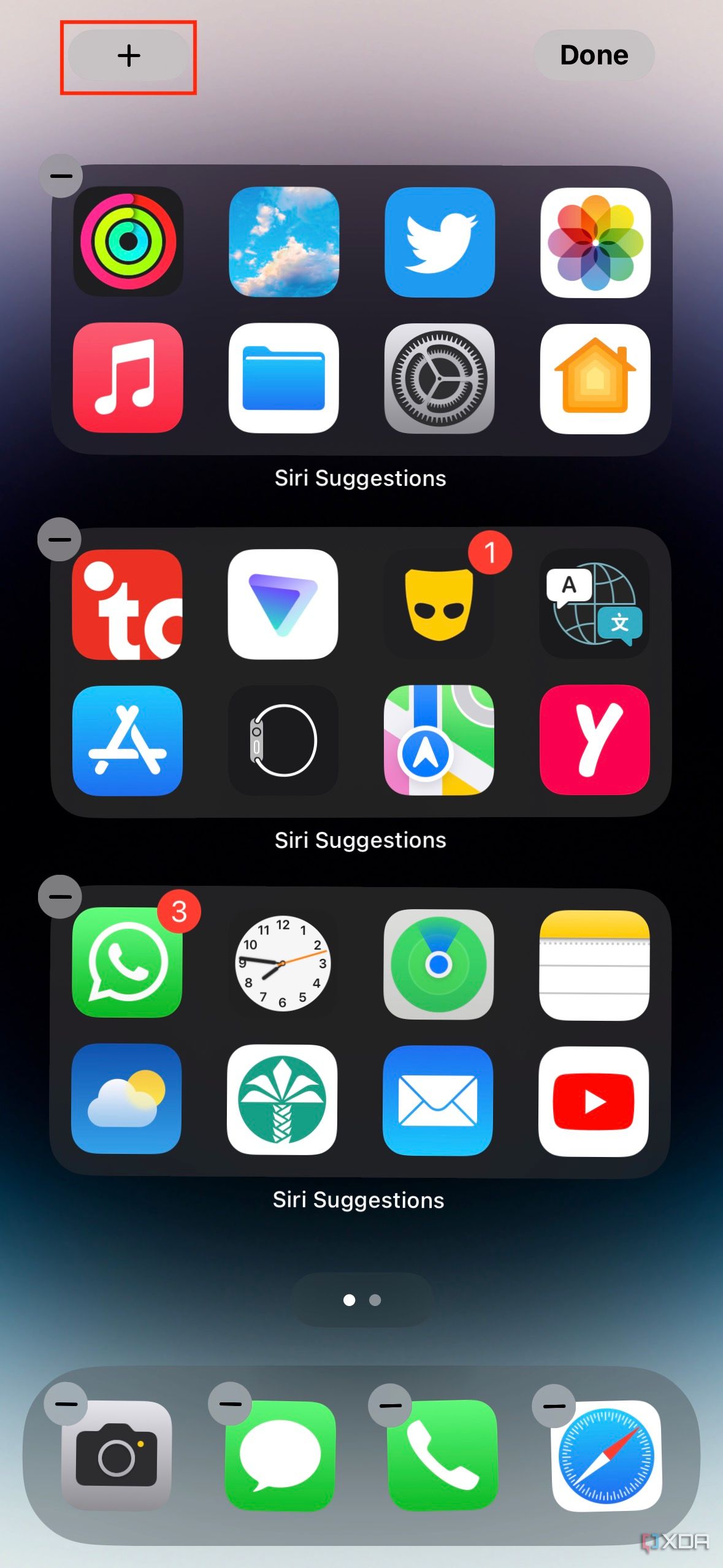
Task: Open the Files app
Action: pos(284,379)
